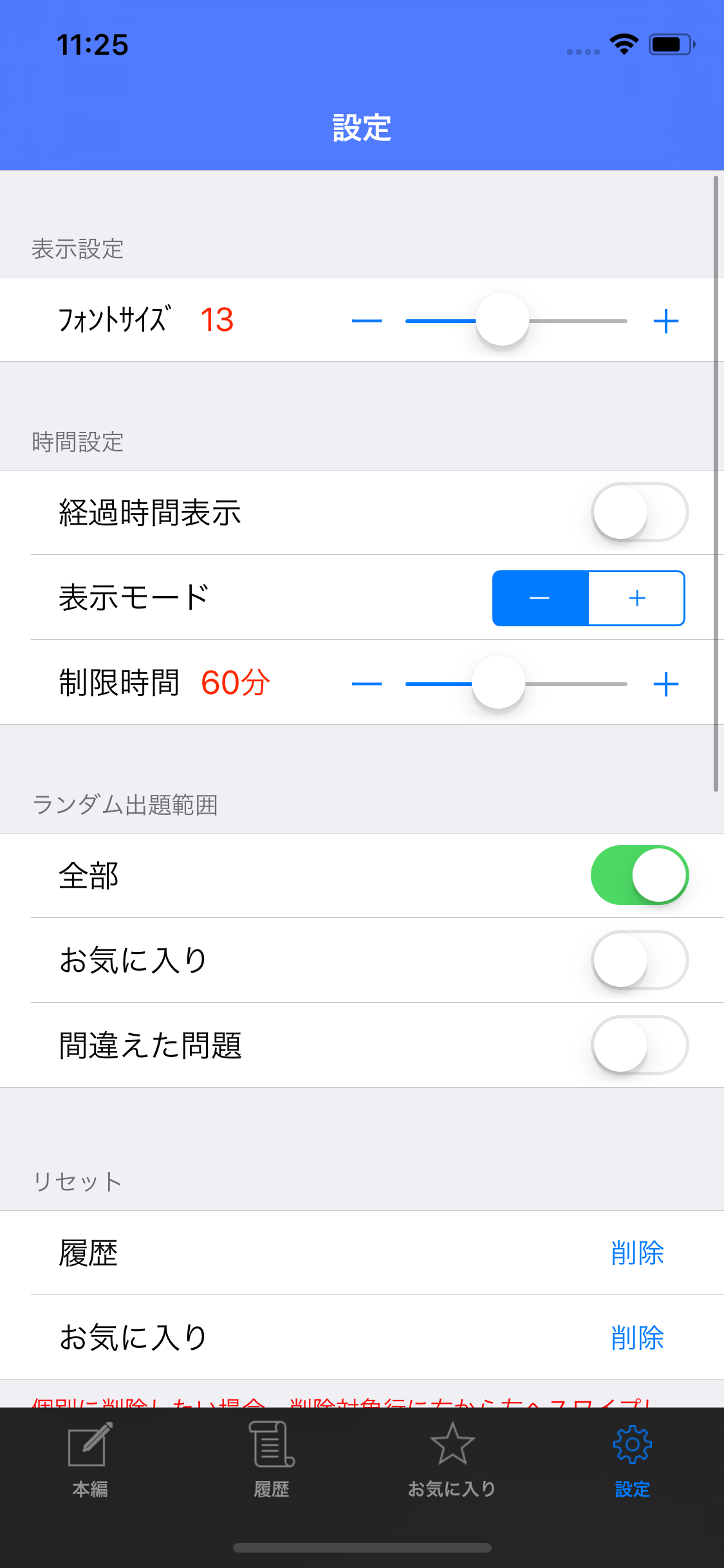Increase font size with the plus icon
724x1568 pixels.
[x=666, y=320]
